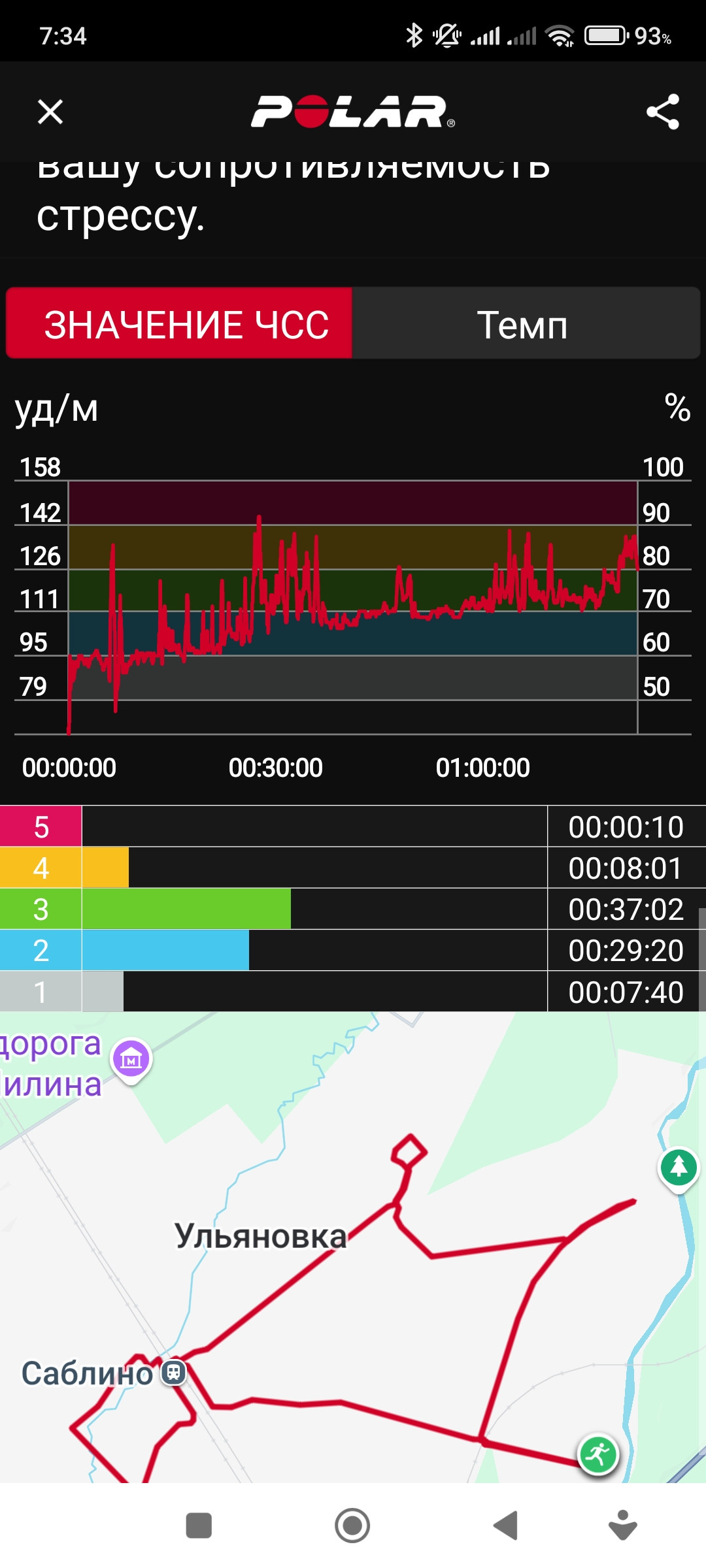Tap the green park tree marker
This screenshot has height=1568, width=706.
679,1169
